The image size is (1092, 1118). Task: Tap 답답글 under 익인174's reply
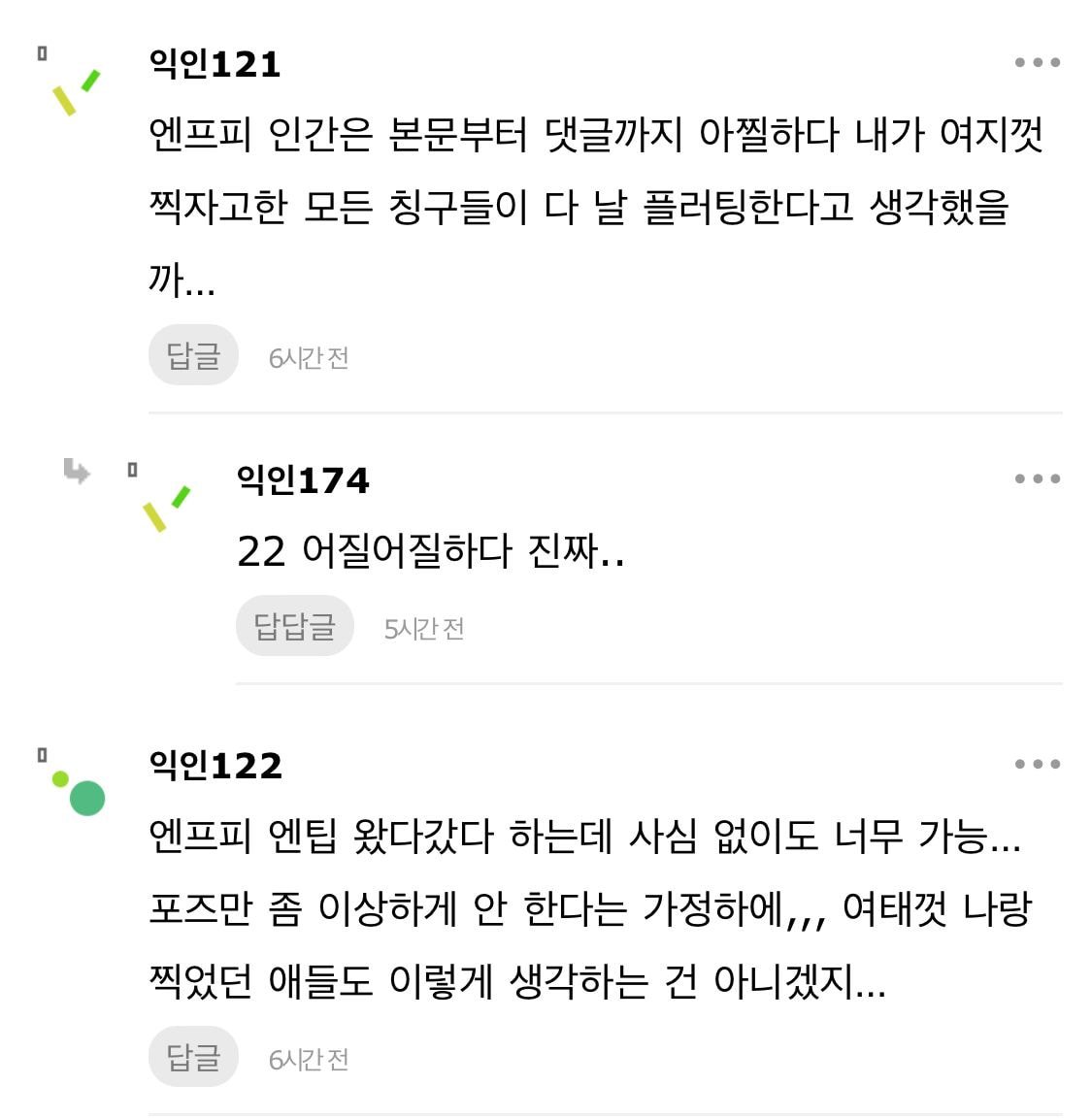(x=294, y=626)
